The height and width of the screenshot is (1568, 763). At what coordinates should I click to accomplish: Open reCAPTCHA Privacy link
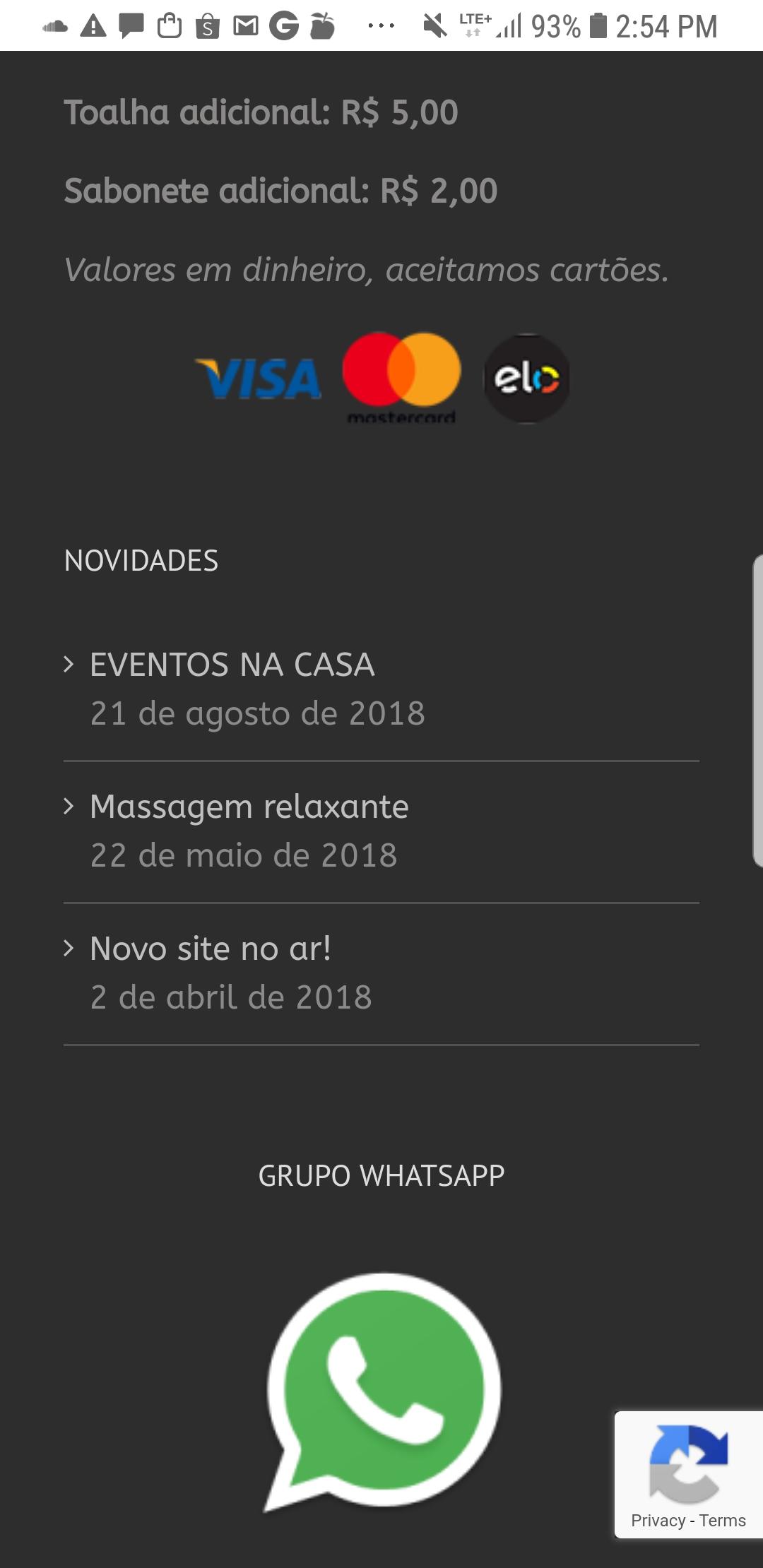[658, 1520]
